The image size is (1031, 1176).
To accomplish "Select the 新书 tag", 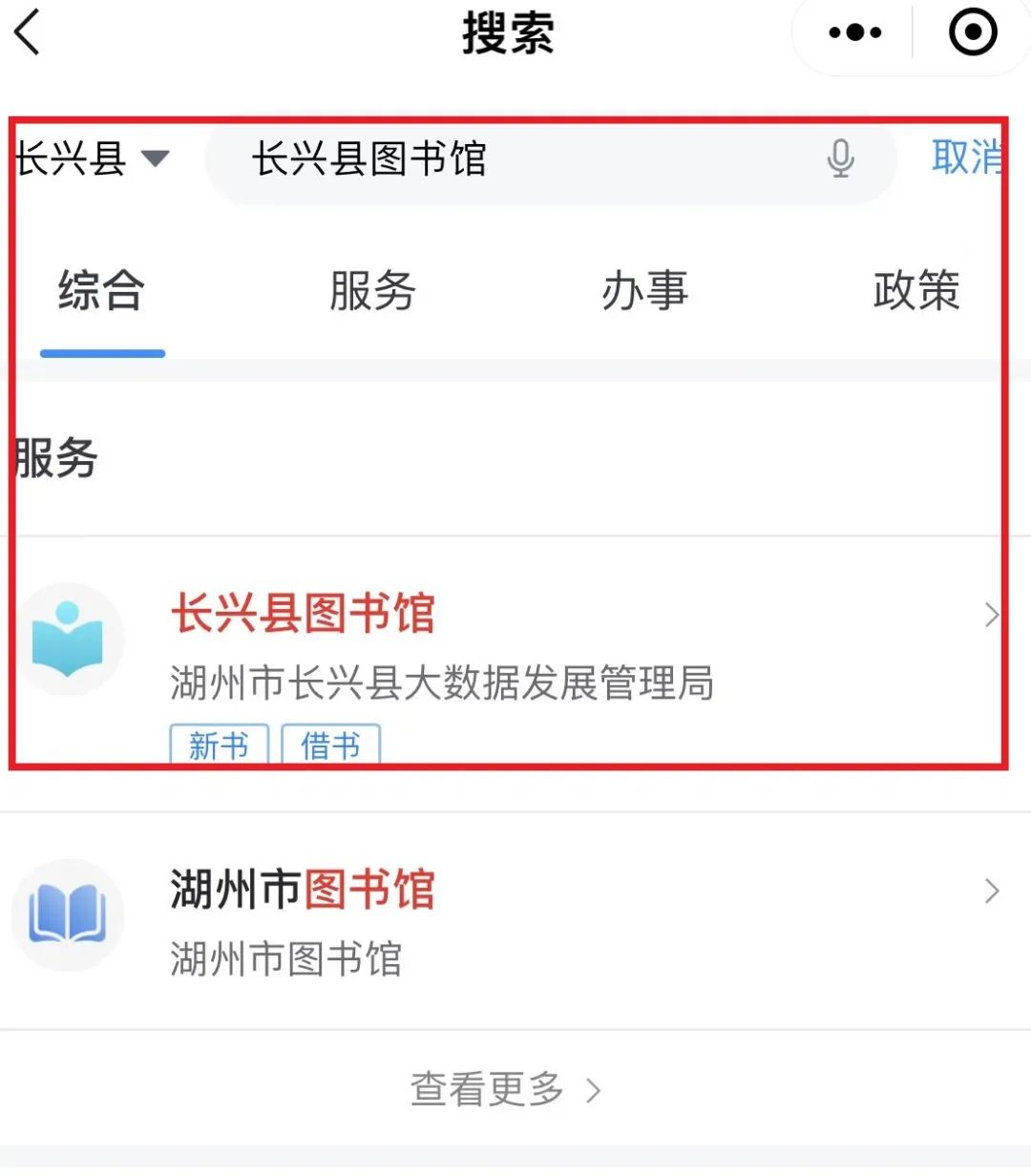I will tap(219, 745).
